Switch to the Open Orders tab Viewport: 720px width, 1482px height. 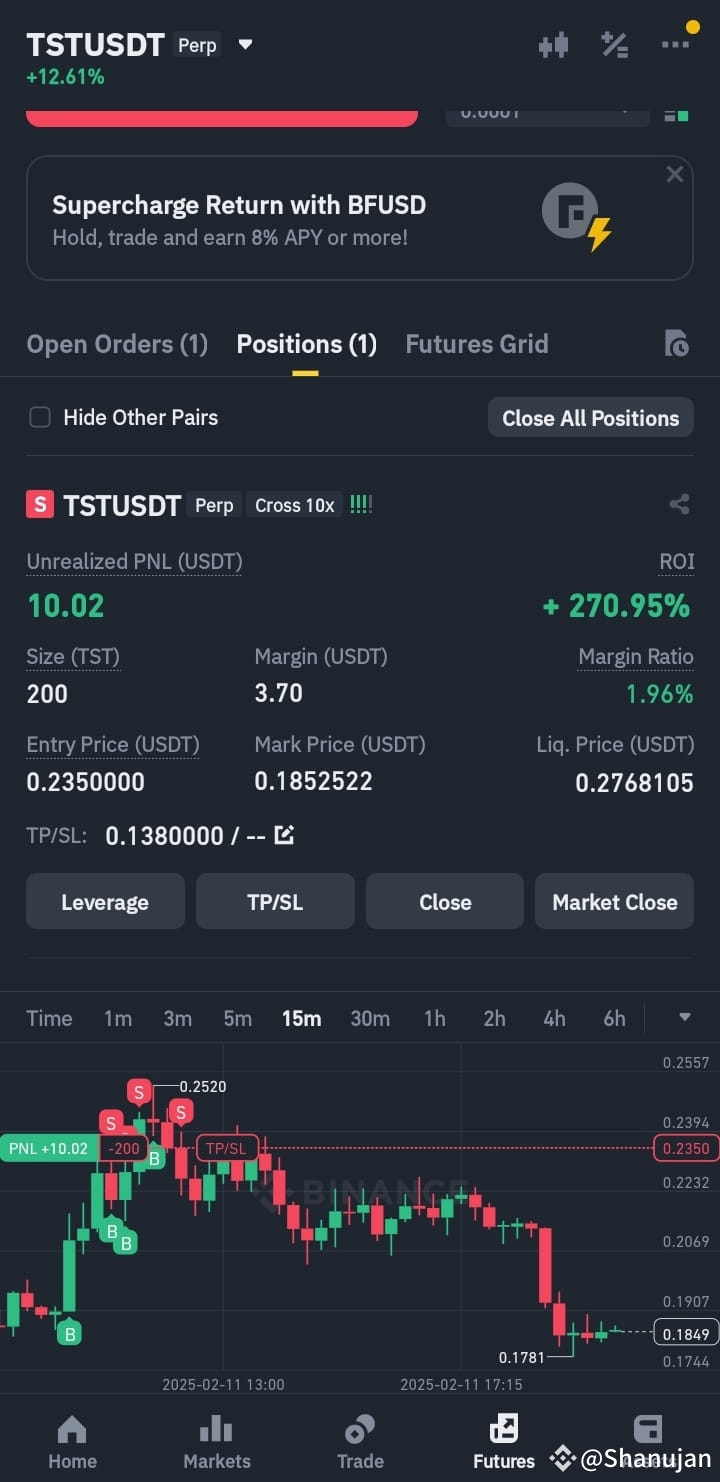(x=116, y=344)
